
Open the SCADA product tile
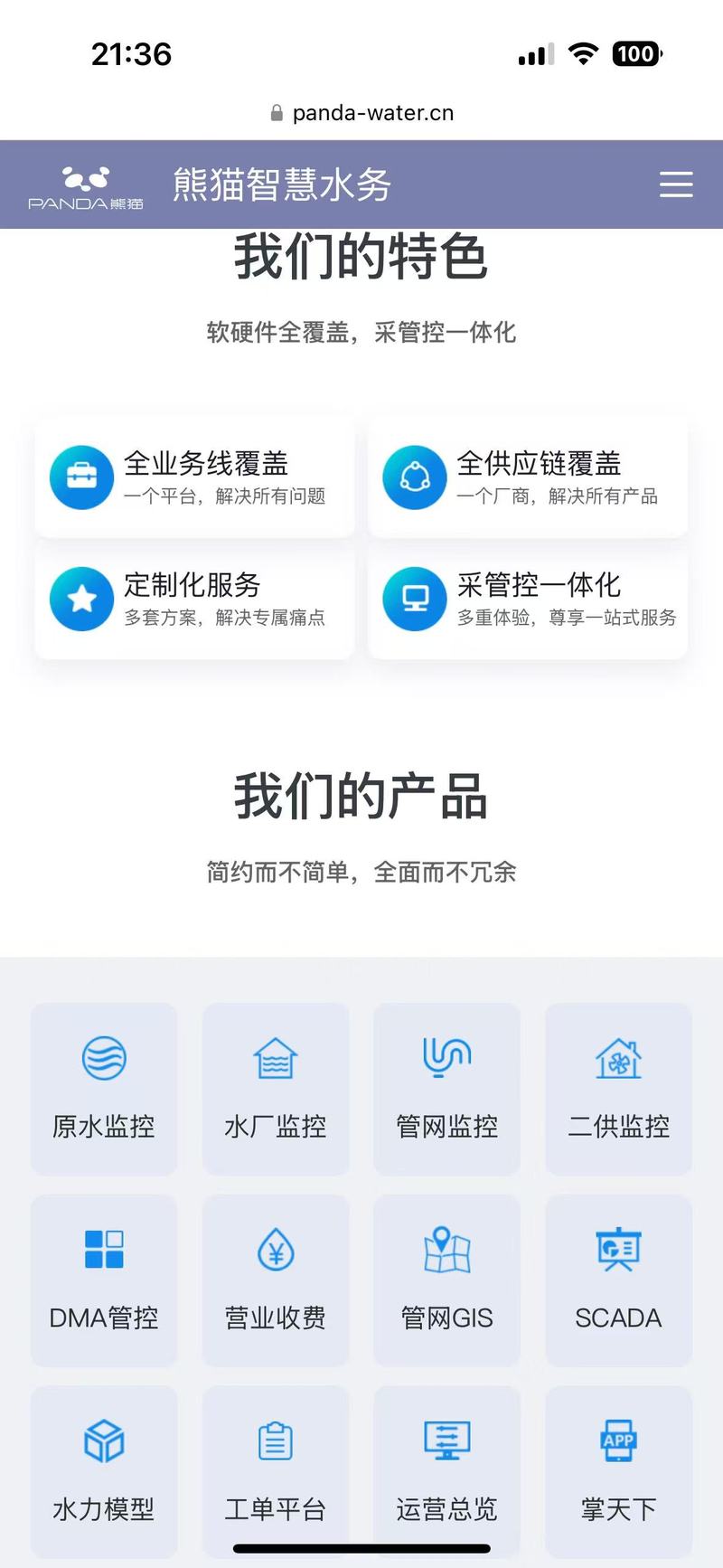[x=618, y=1280]
